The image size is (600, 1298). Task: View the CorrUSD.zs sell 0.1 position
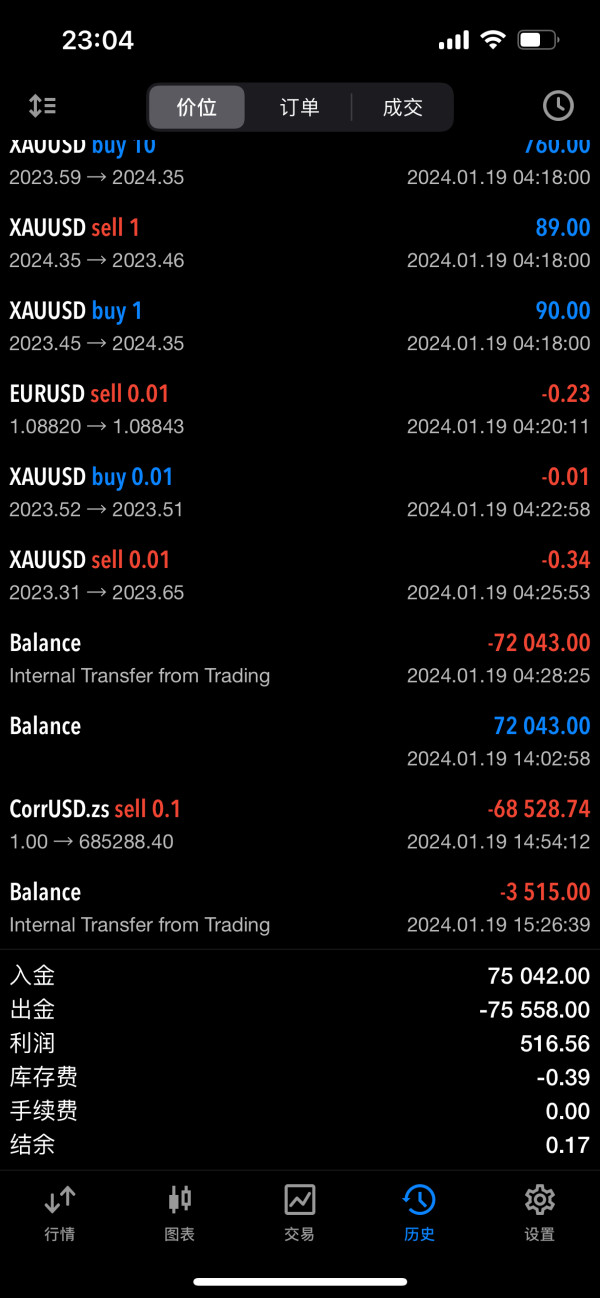point(300,824)
